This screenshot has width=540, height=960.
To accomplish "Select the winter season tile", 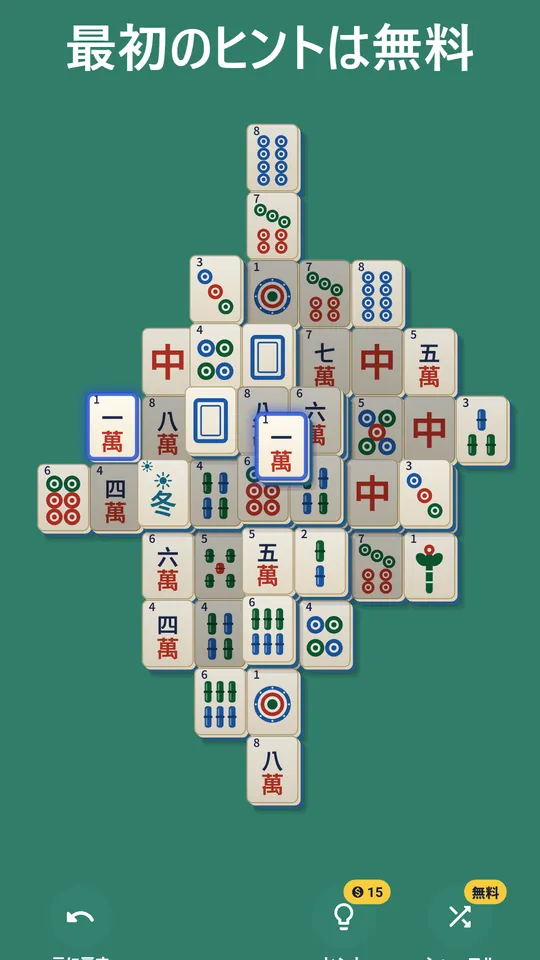I will pos(163,493).
